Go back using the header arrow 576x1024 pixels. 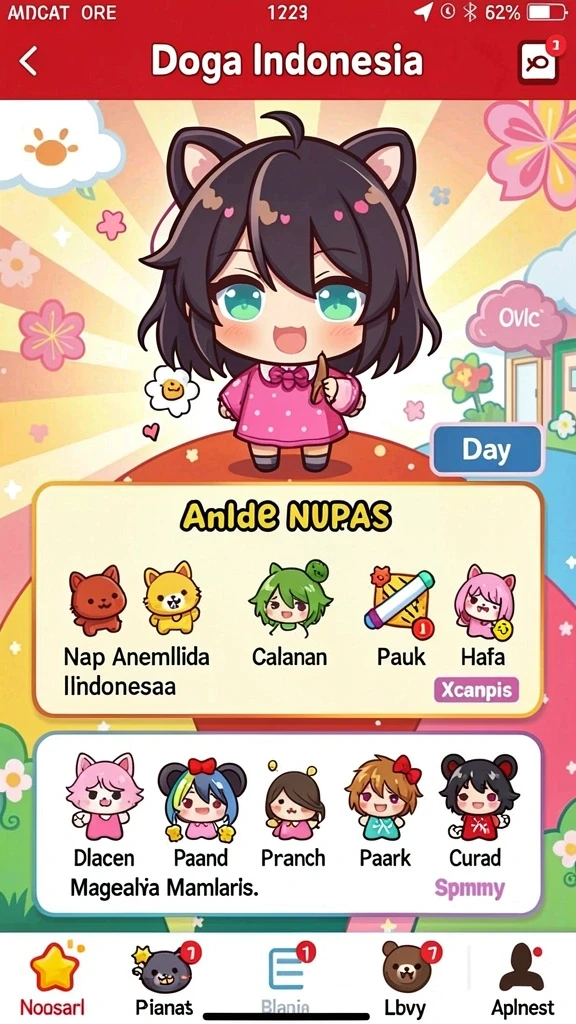pos(29,61)
